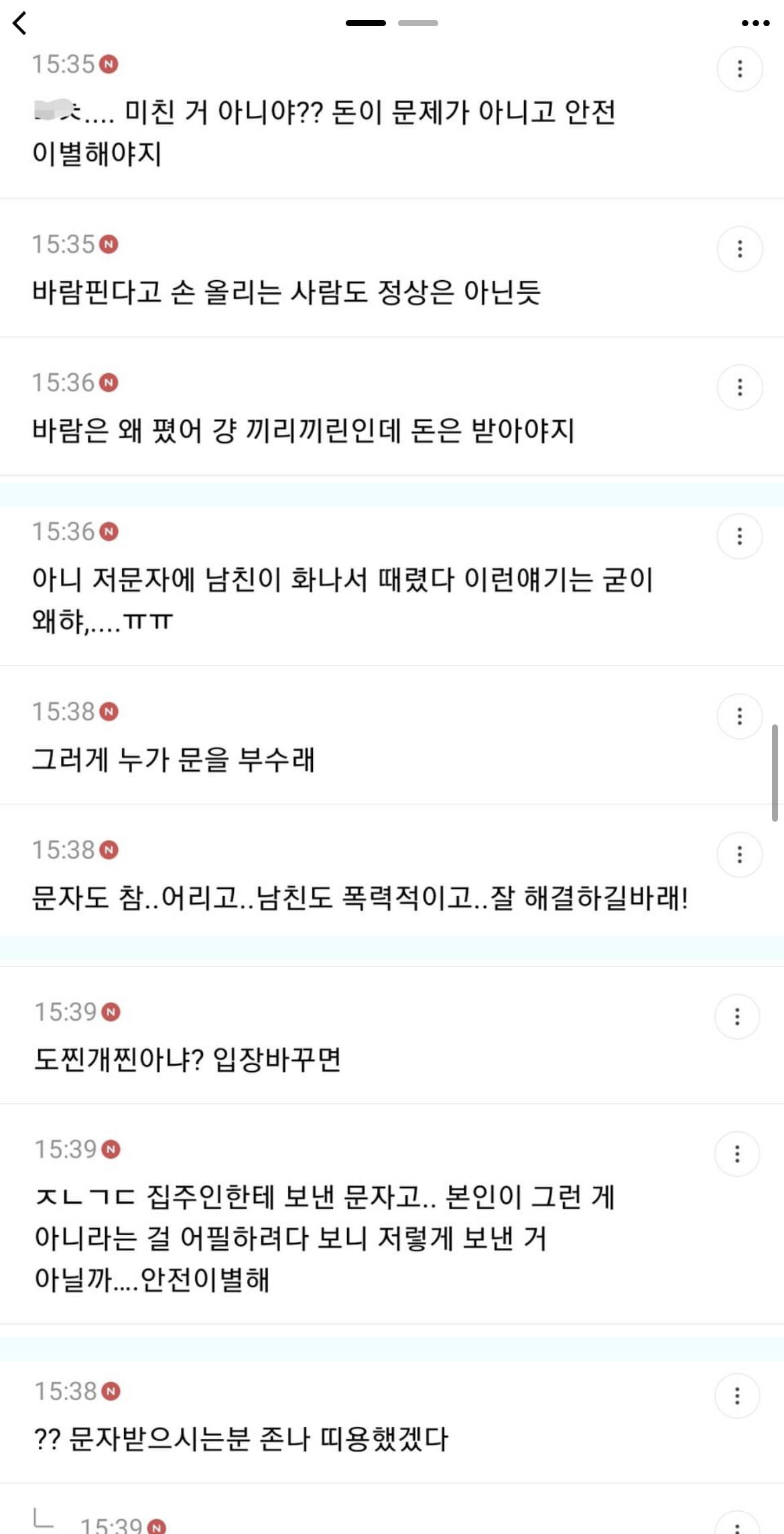Open options for the '문자받으시는분' comment
Viewport: 784px width, 1534px height.
click(737, 1396)
